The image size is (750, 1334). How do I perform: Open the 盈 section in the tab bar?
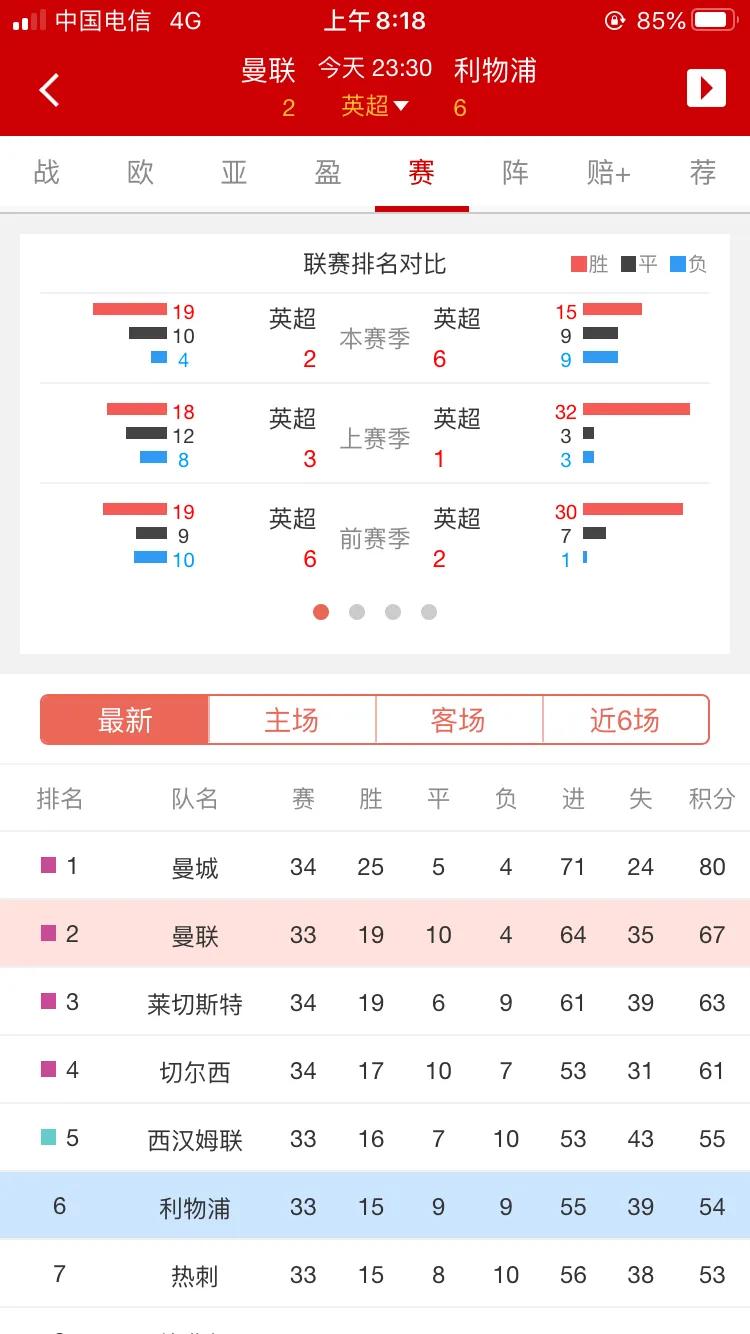click(327, 171)
